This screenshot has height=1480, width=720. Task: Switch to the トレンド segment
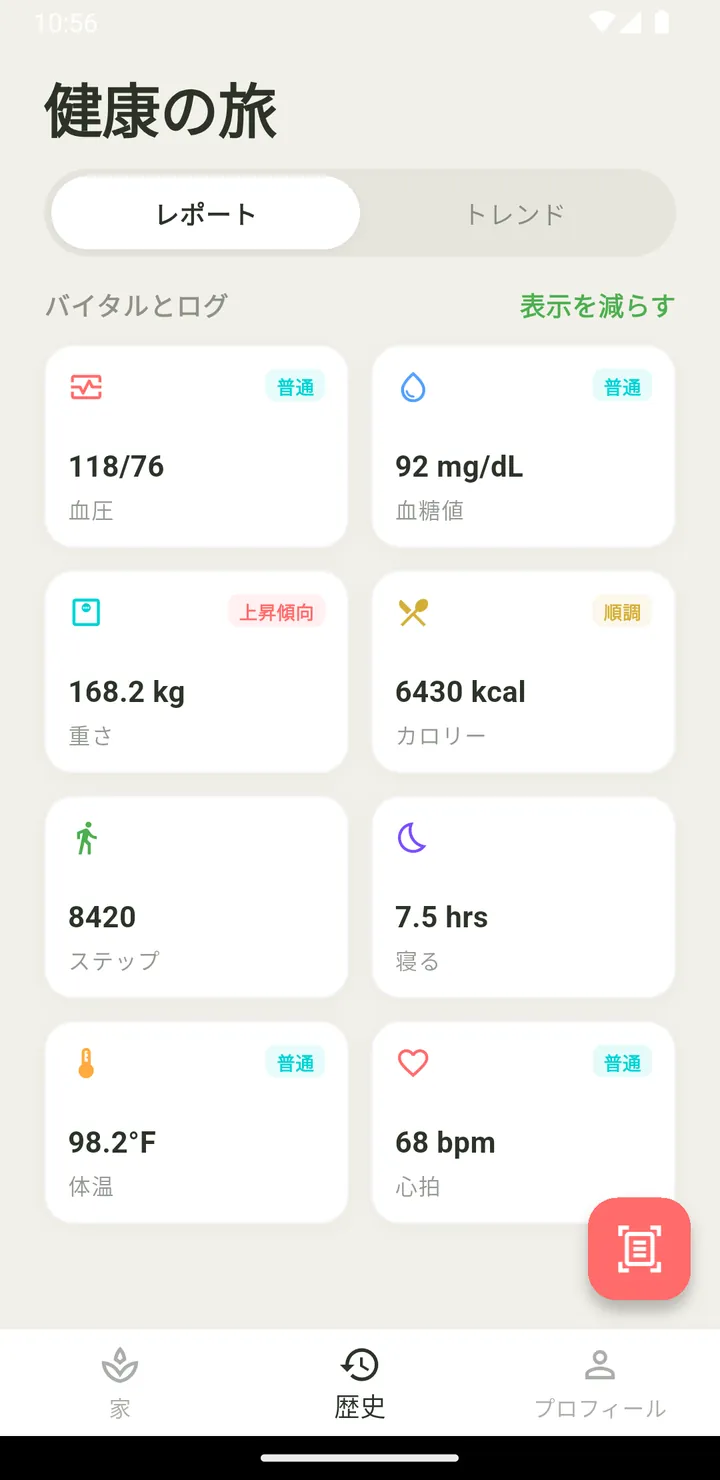coord(514,213)
